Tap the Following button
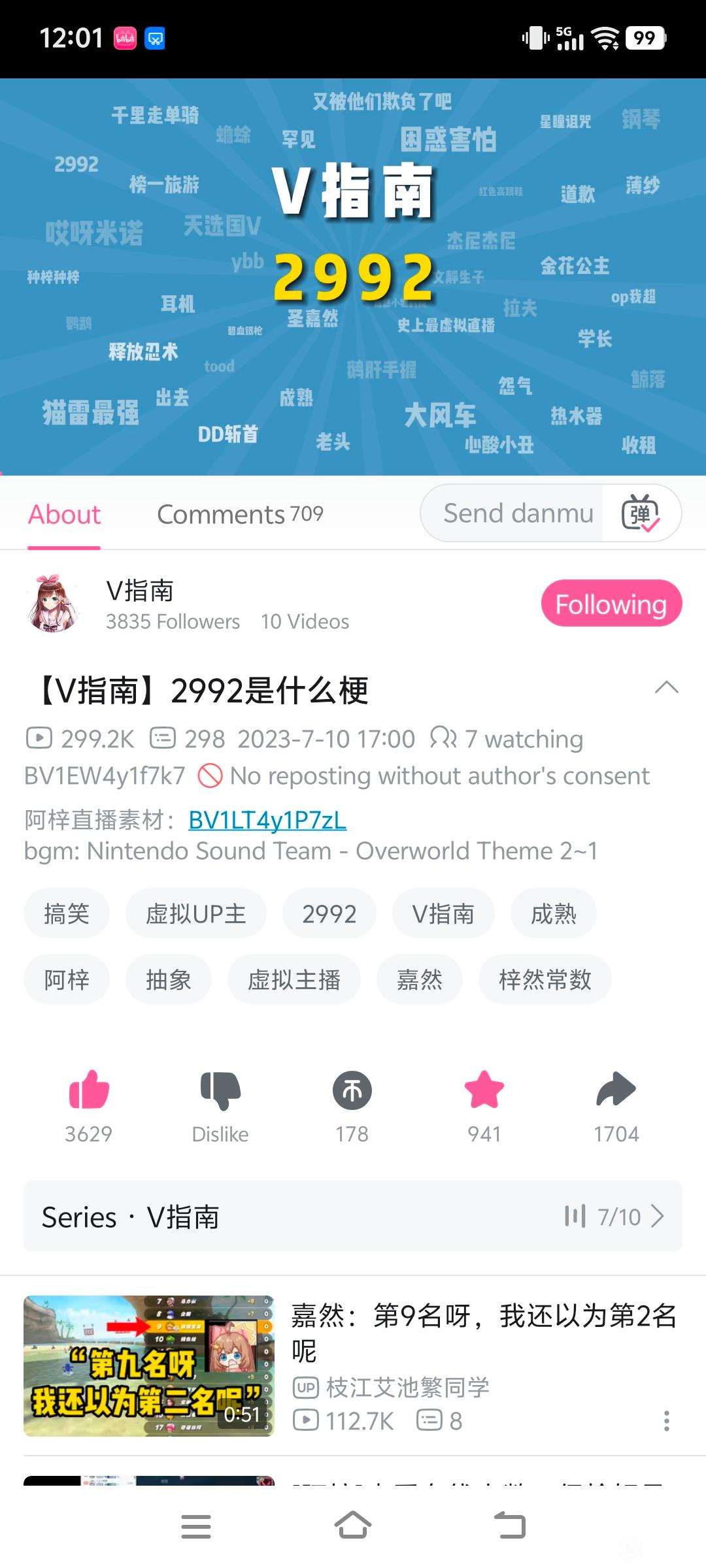The image size is (706, 1568). tap(611, 604)
